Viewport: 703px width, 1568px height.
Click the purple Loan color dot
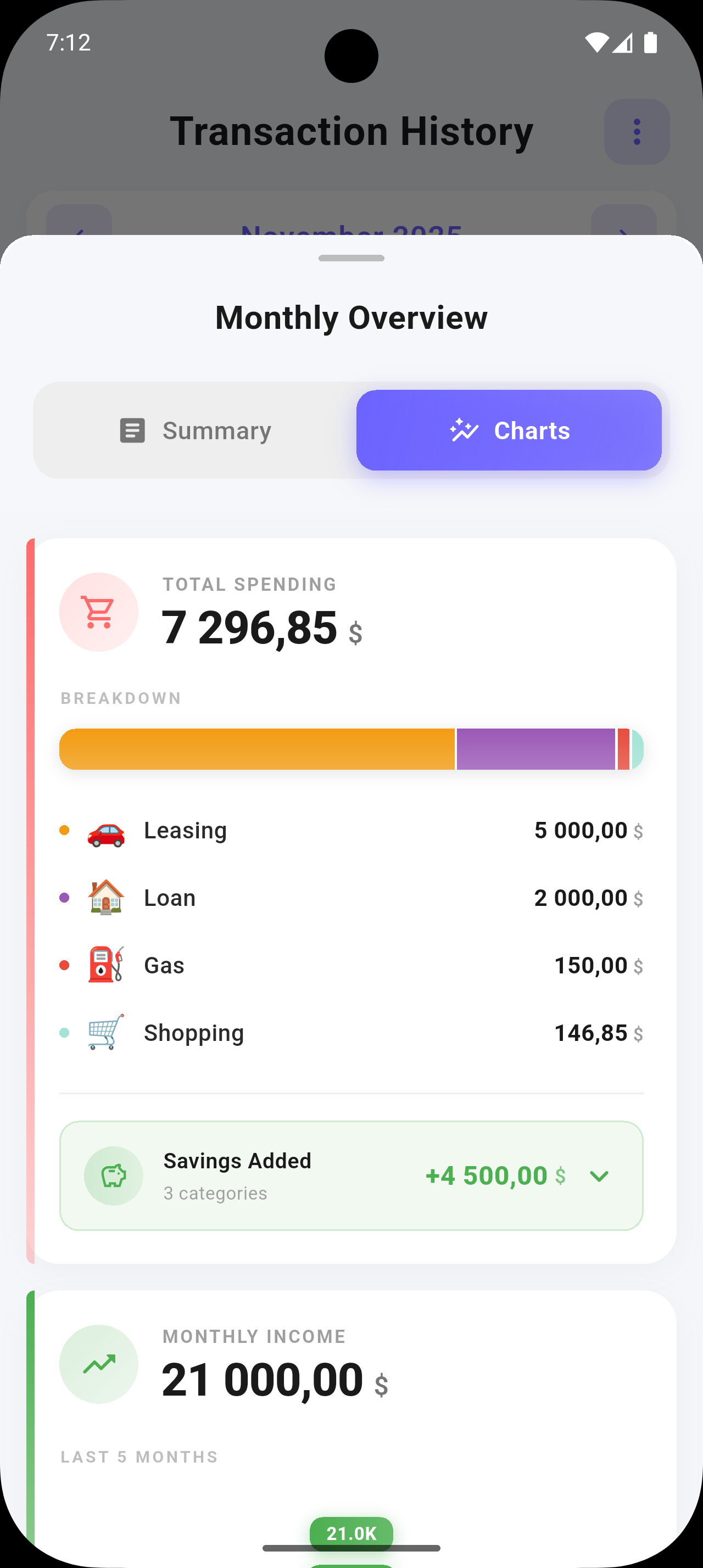tap(64, 897)
